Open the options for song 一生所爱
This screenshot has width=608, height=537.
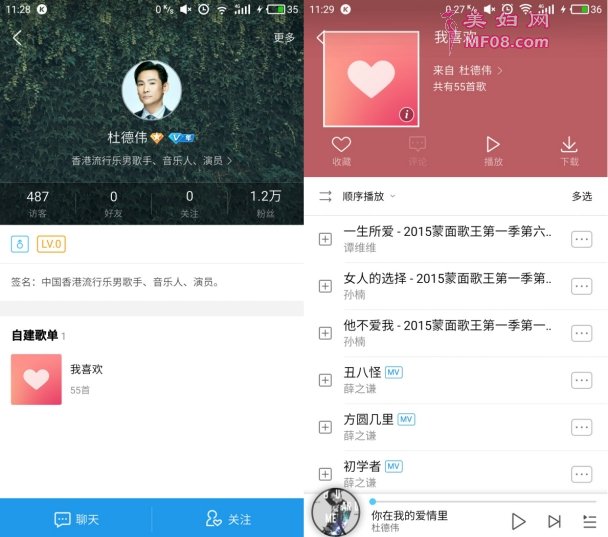(x=581, y=239)
